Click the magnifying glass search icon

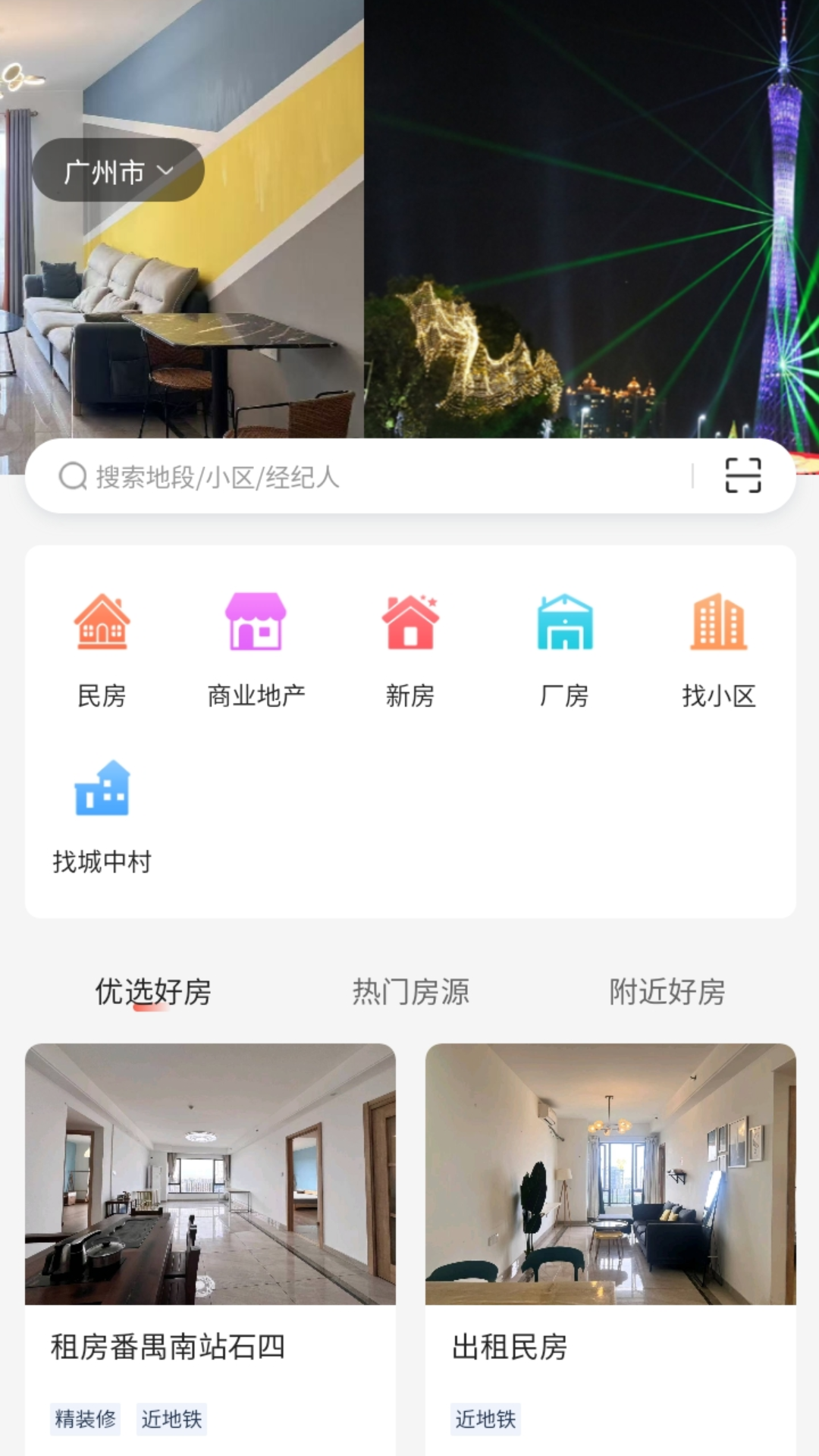click(x=72, y=476)
